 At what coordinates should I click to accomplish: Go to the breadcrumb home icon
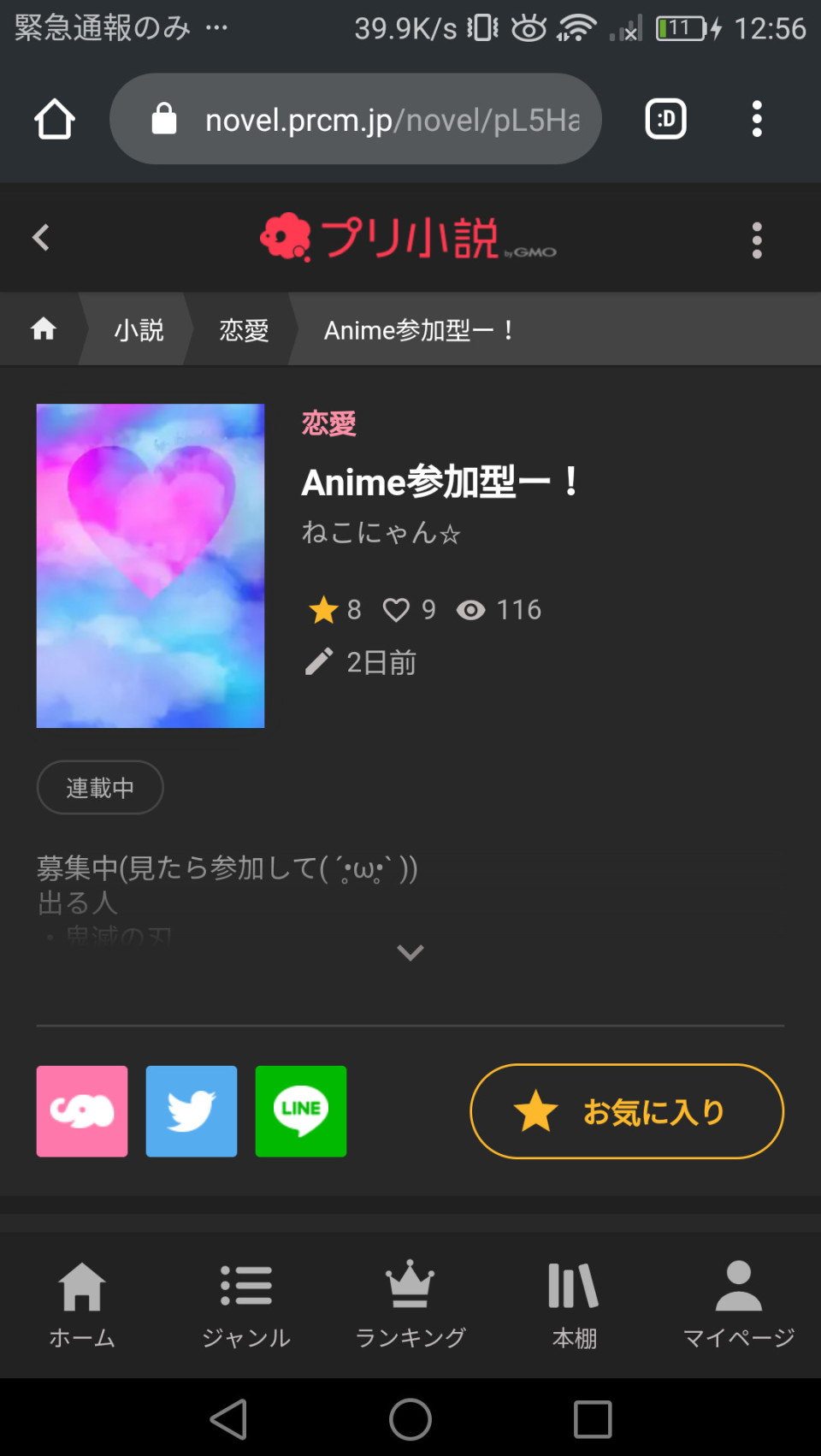click(44, 329)
